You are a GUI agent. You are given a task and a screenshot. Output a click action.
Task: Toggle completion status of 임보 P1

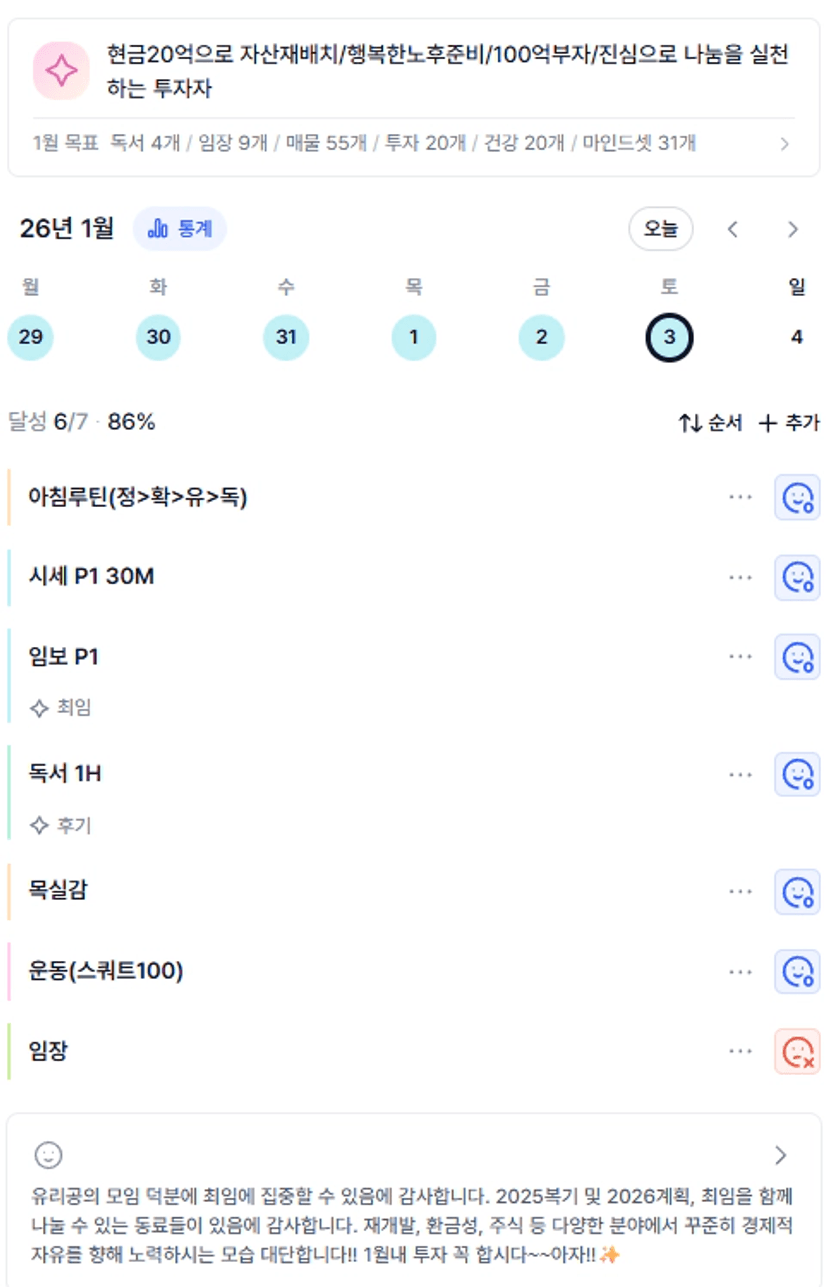pyautogui.click(x=797, y=657)
